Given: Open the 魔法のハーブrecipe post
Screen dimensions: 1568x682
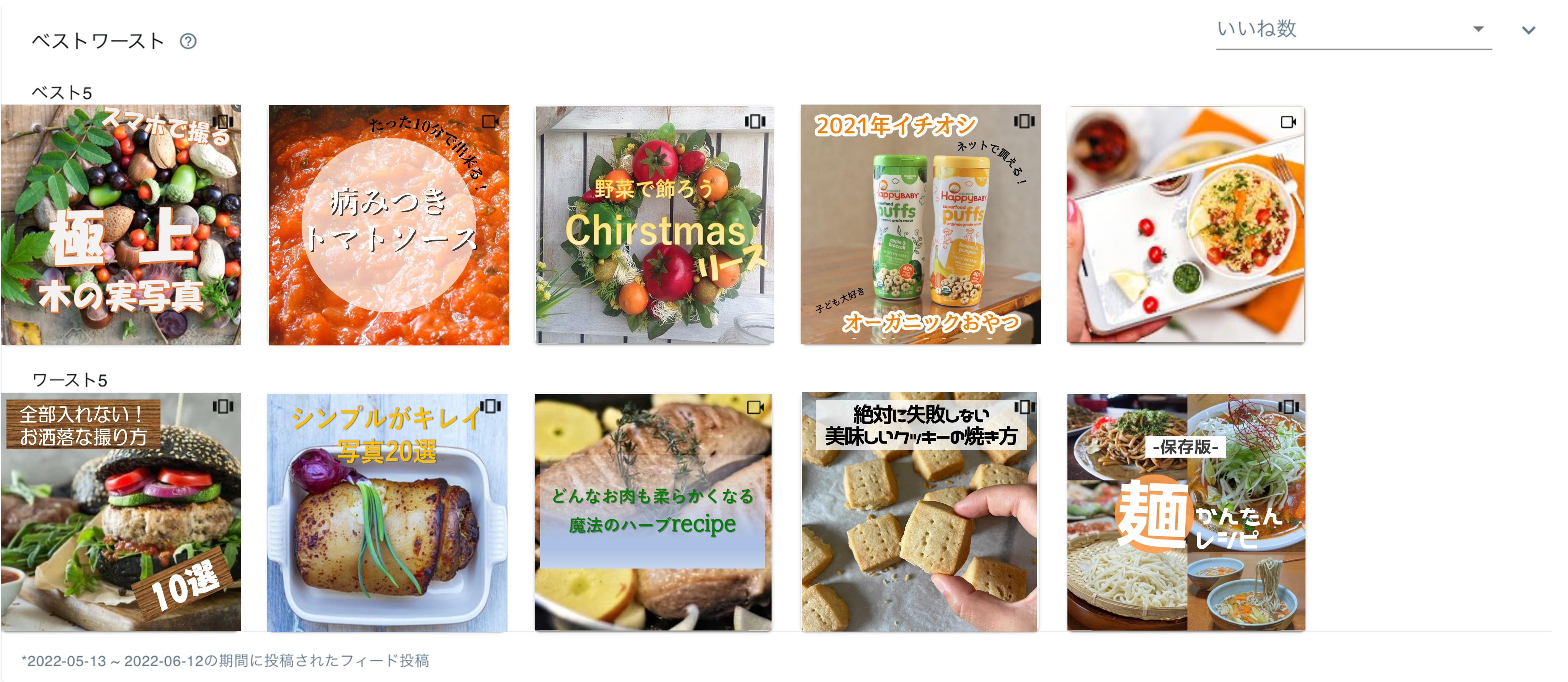Looking at the screenshot, I should coord(653,512).
